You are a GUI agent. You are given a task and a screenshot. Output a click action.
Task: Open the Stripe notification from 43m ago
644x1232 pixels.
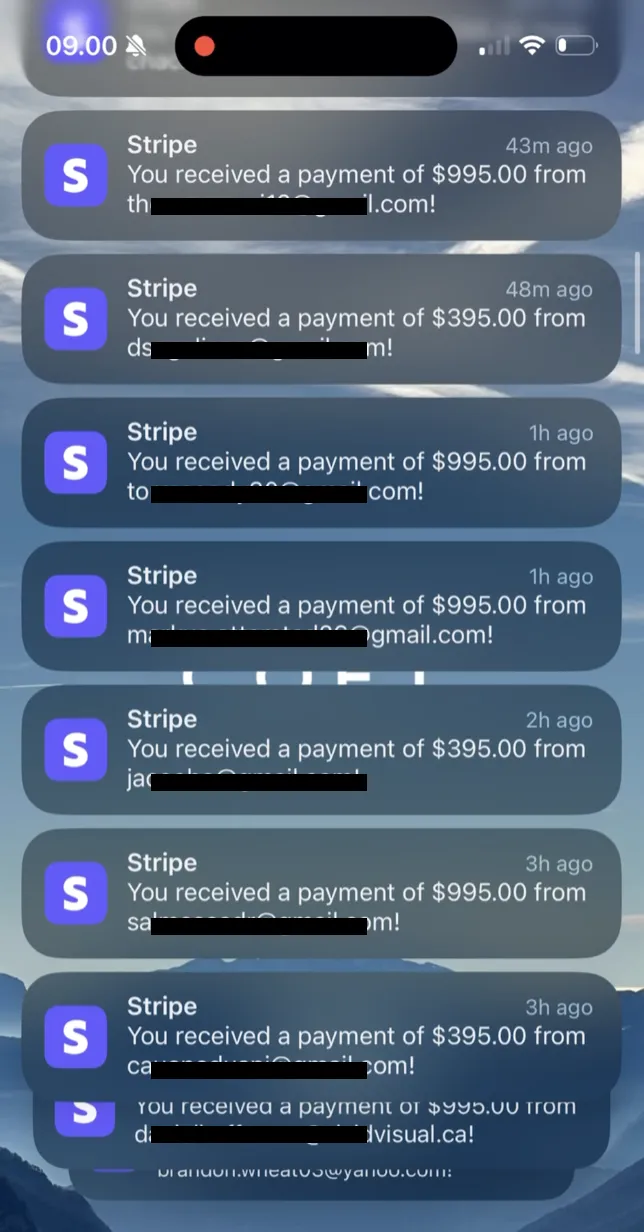(321, 175)
